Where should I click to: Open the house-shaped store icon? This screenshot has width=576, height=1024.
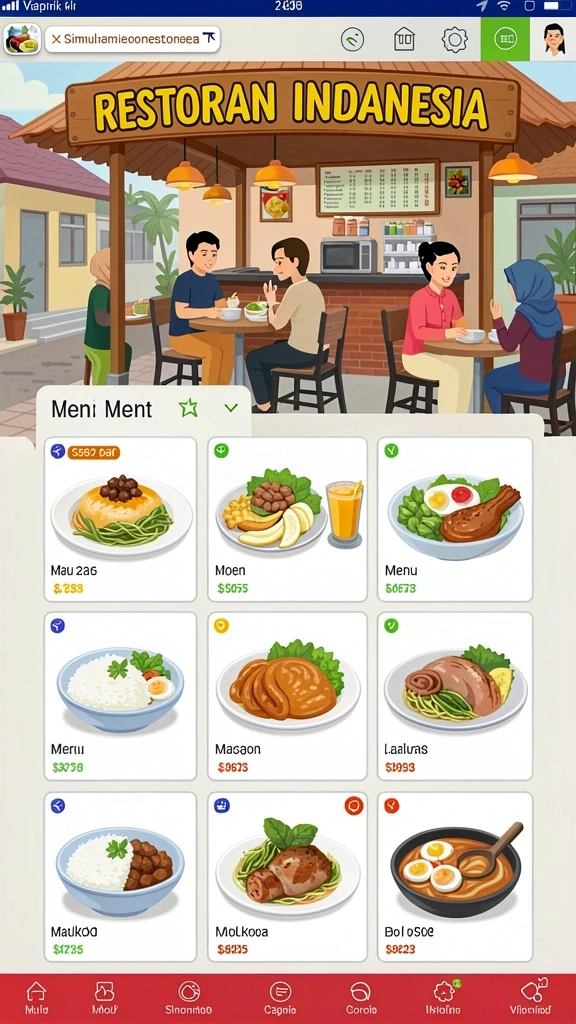(404, 39)
